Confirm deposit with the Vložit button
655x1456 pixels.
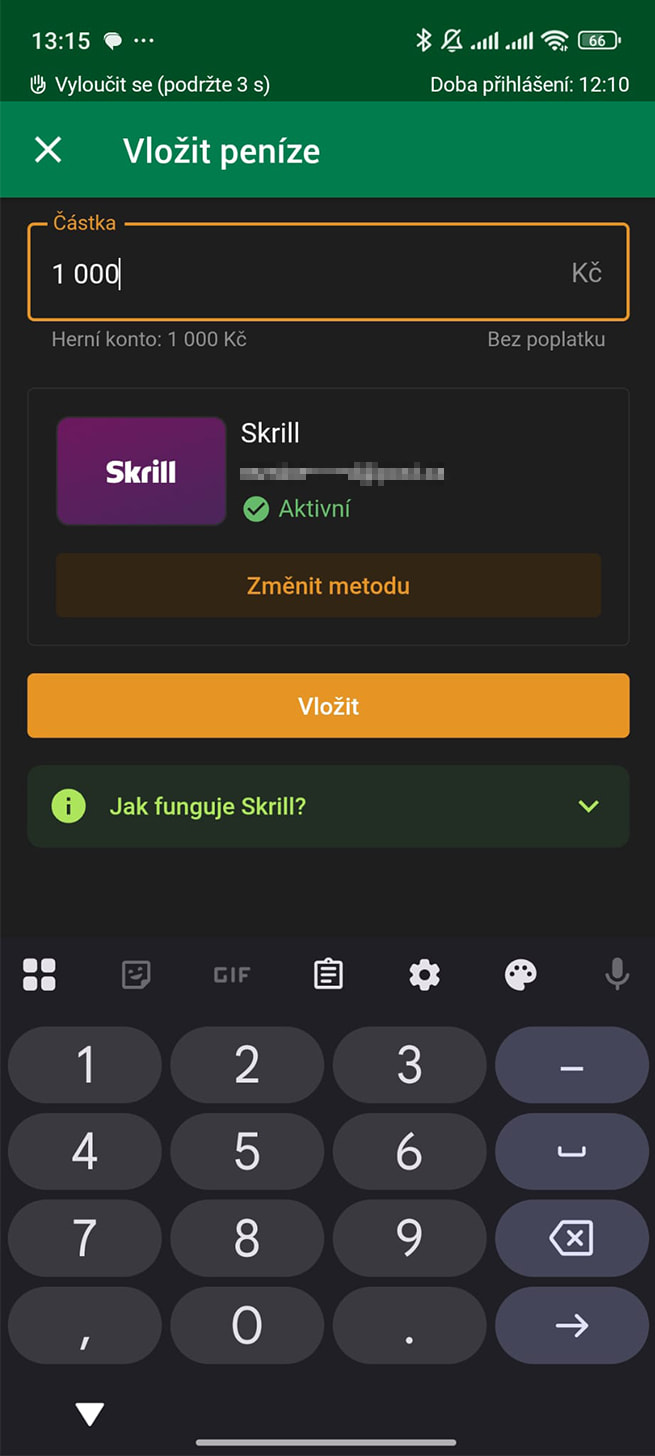(x=328, y=706)
